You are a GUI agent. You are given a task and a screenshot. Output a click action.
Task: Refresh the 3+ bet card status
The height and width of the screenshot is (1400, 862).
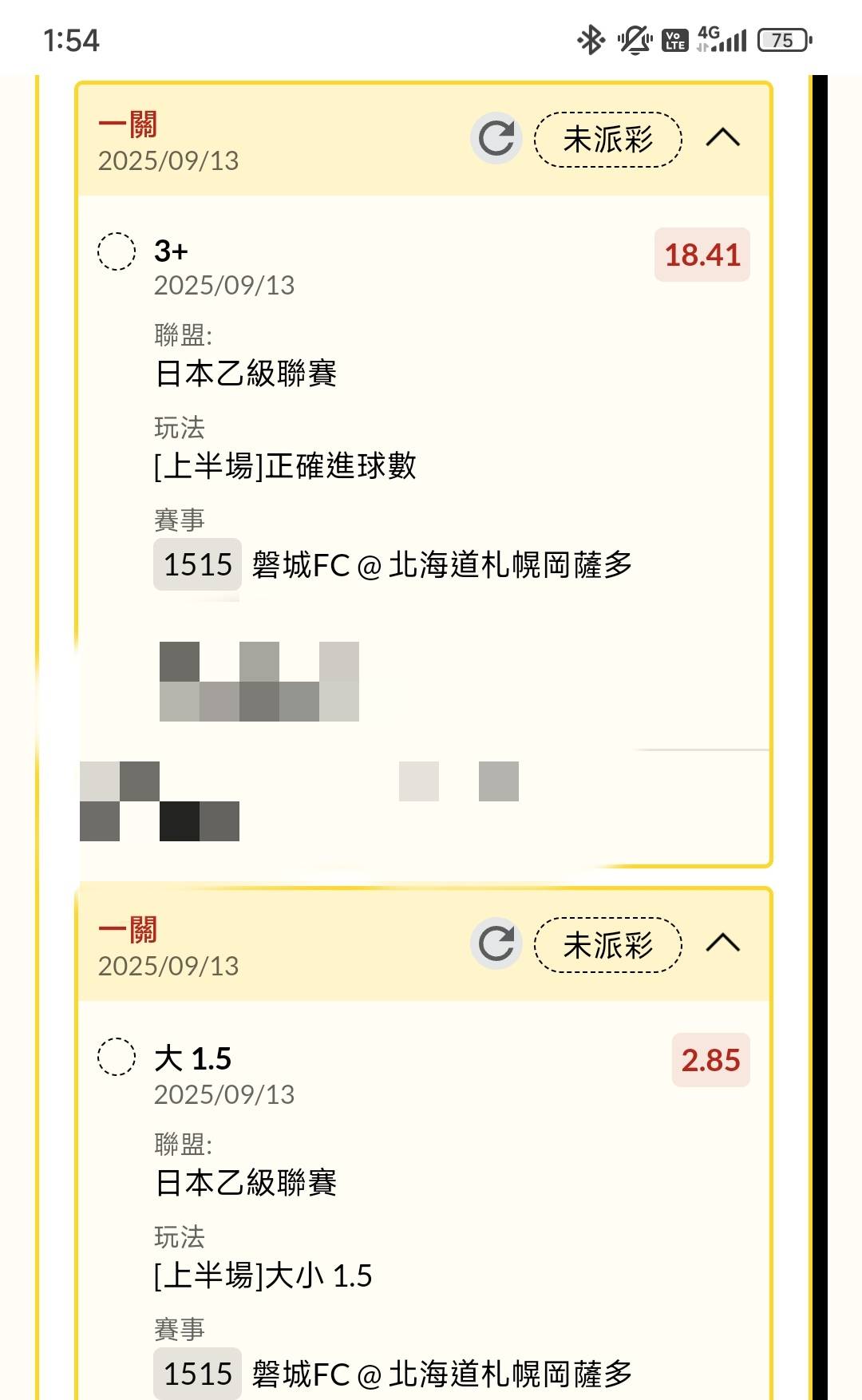point(496,139)
